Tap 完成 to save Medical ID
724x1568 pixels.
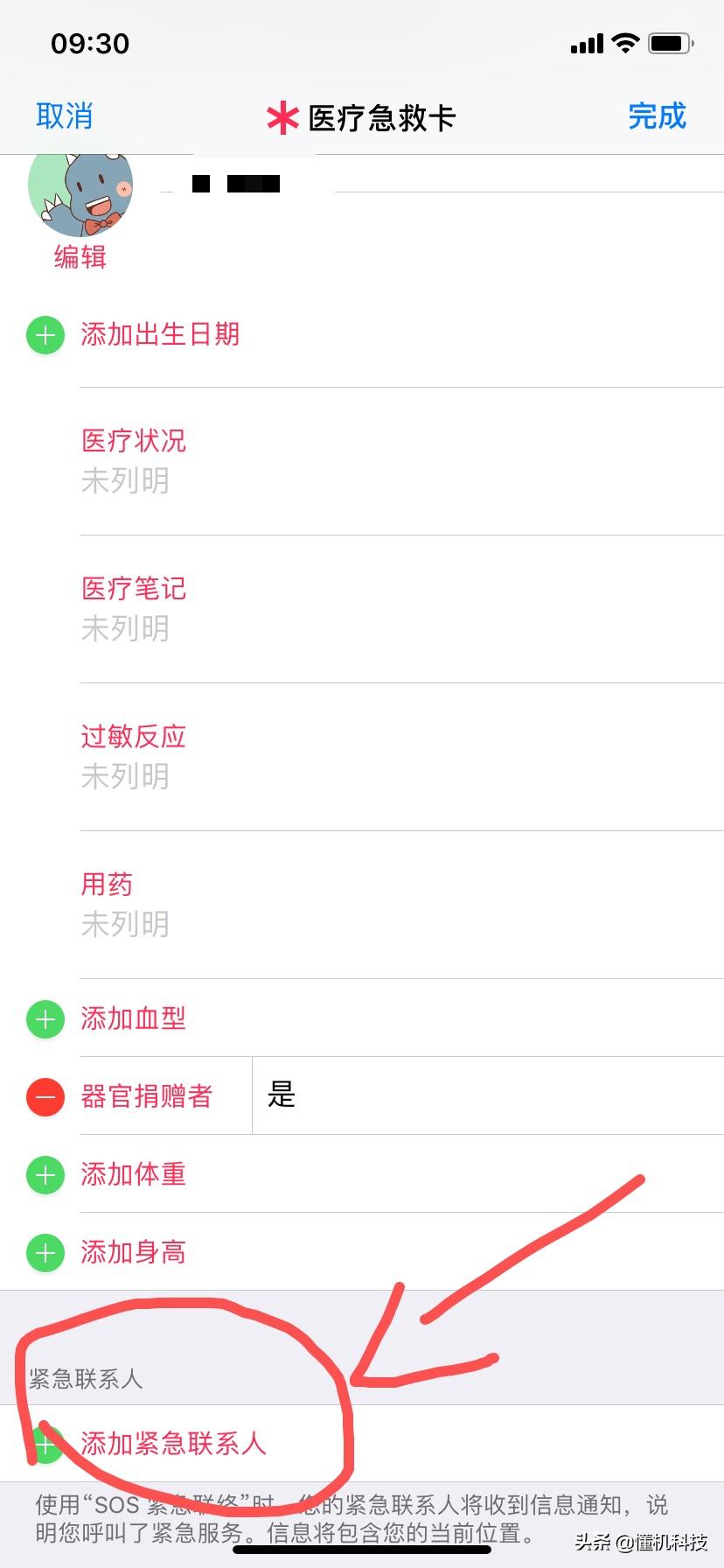pos(658,116)
